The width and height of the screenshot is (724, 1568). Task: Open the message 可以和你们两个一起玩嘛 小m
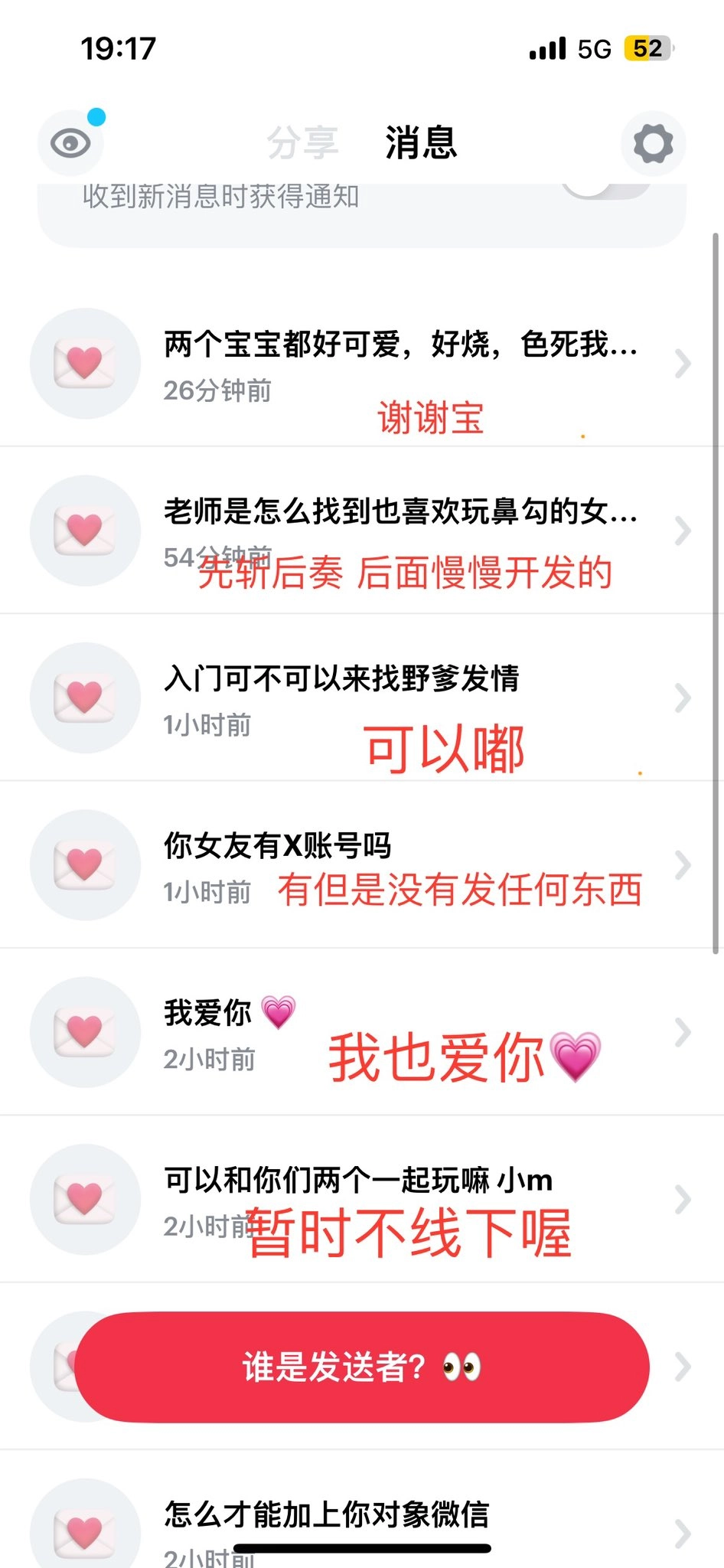click(362, 1199)
